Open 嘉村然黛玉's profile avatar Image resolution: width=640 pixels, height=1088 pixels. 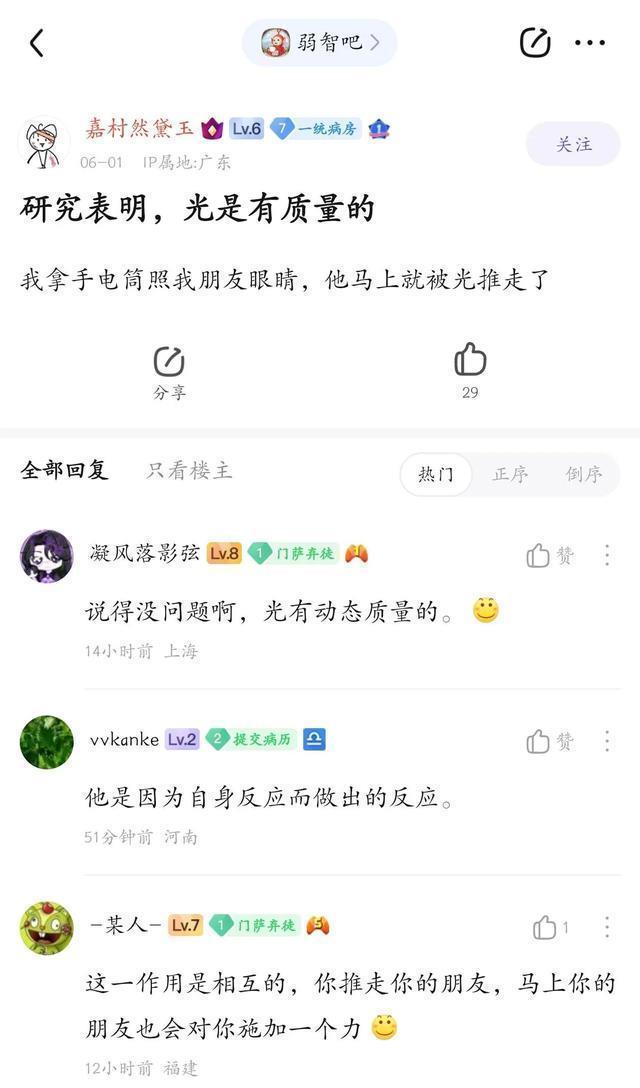click(x=44, y=144)
